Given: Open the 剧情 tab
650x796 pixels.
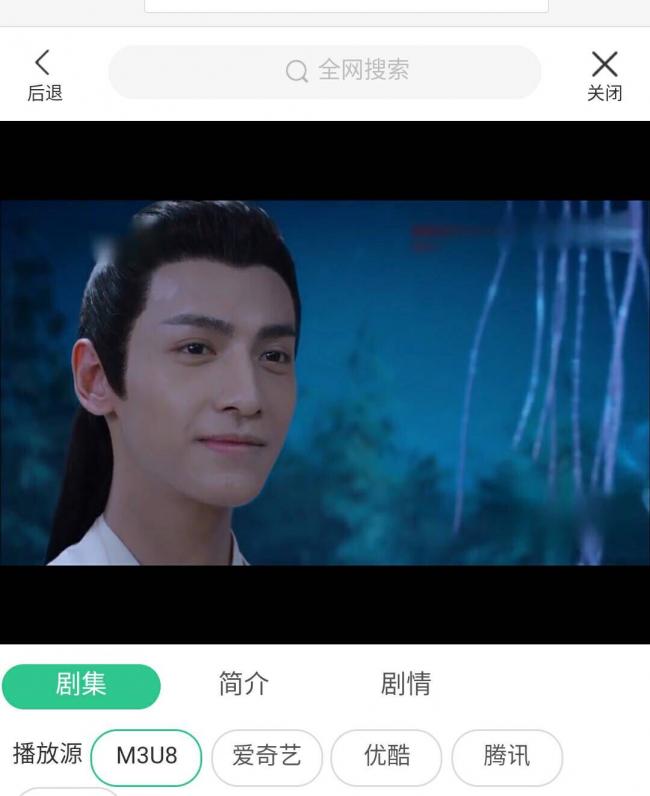Looking at the screenshot, I should click(x=405, y=685).
